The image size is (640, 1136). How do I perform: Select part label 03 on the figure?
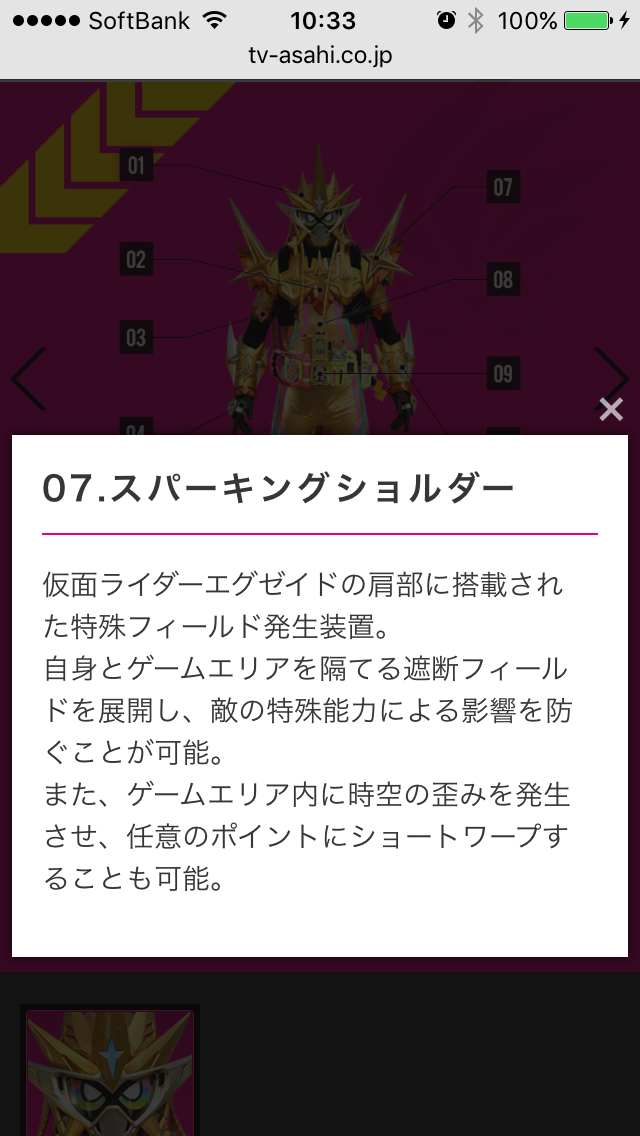(x=136, y=337)
